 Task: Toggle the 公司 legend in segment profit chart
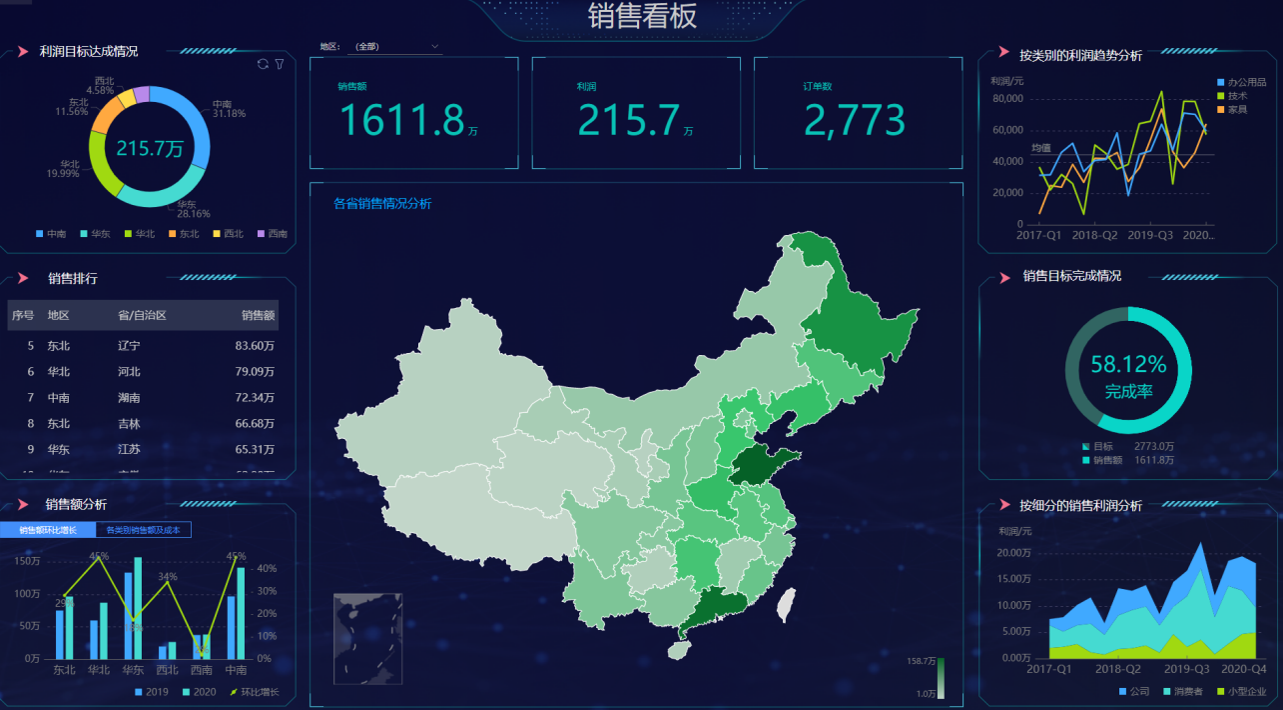coord(1133,691)
